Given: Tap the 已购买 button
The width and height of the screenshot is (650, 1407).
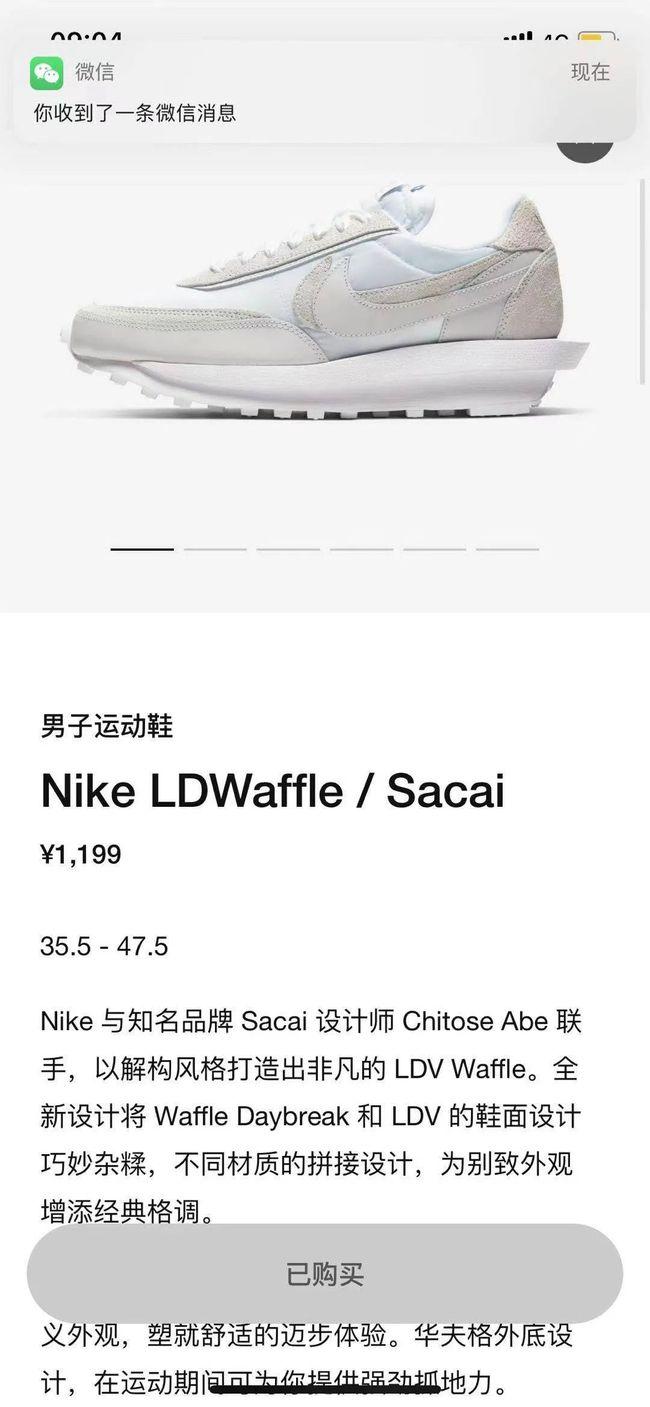Looking at the screenshot, I should point(324,1274).
